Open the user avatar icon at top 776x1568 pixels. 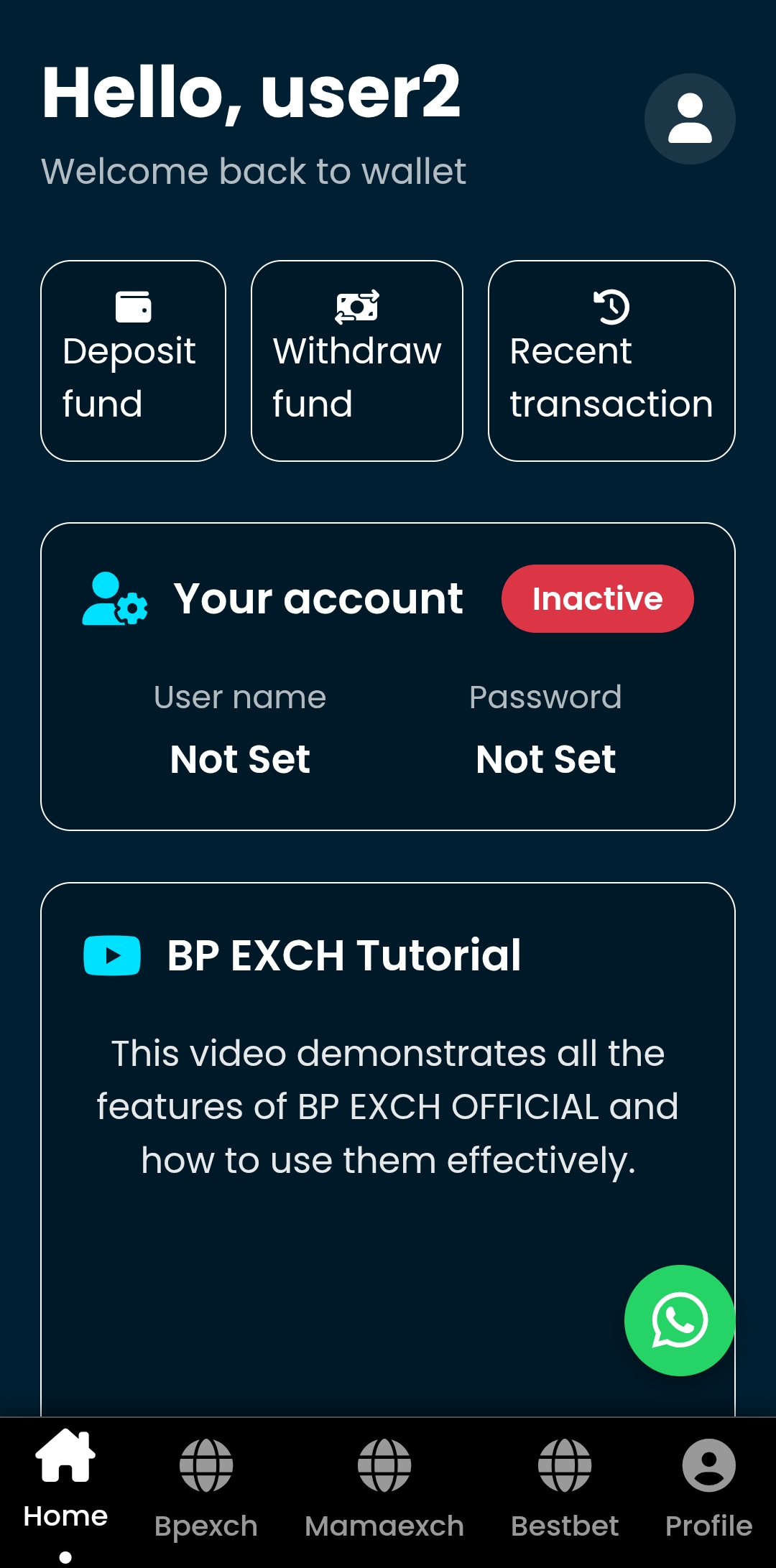click(x=690, y=119)
